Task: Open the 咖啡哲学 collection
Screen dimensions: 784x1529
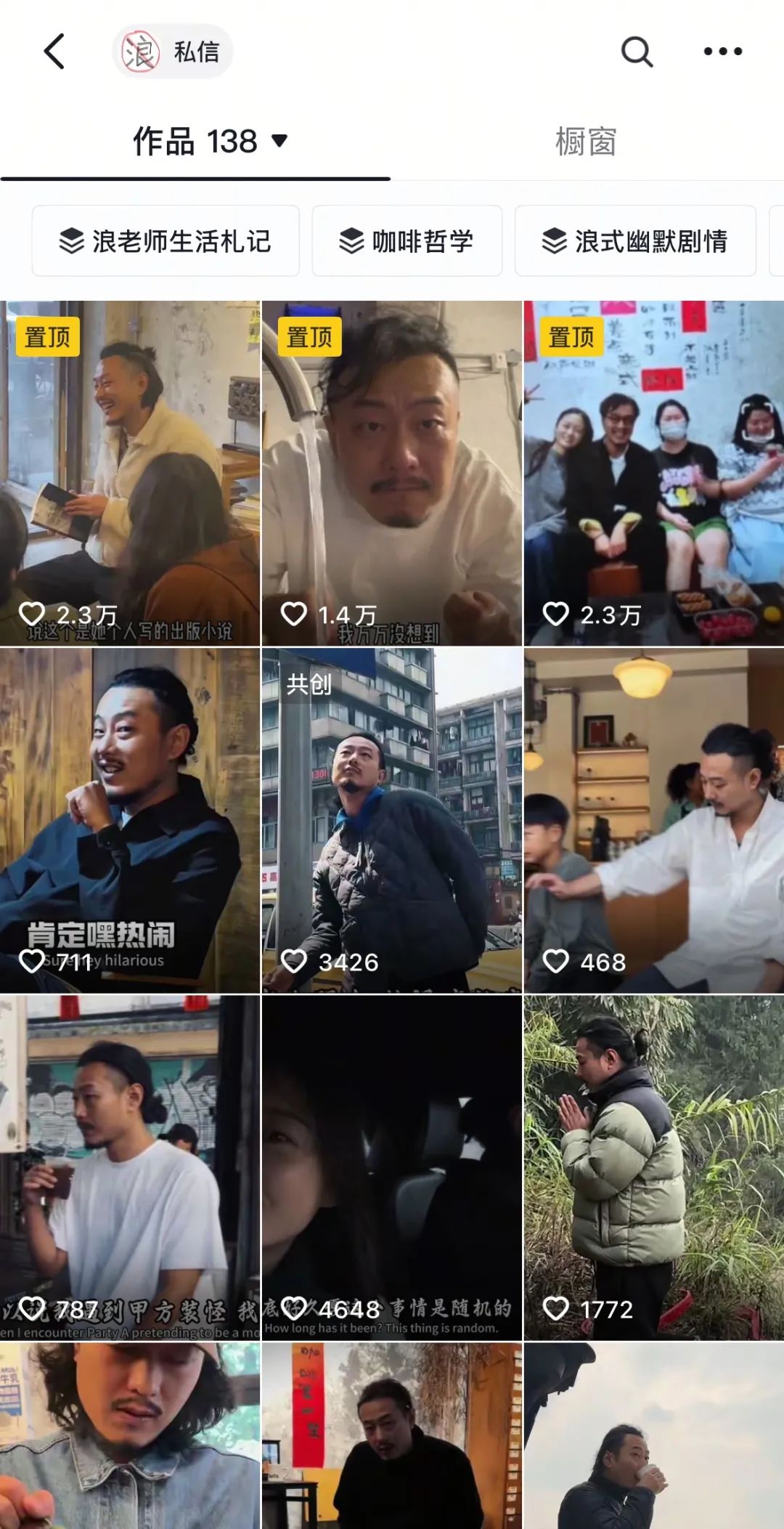Action: pyautogui.click(x=407, y=241)
